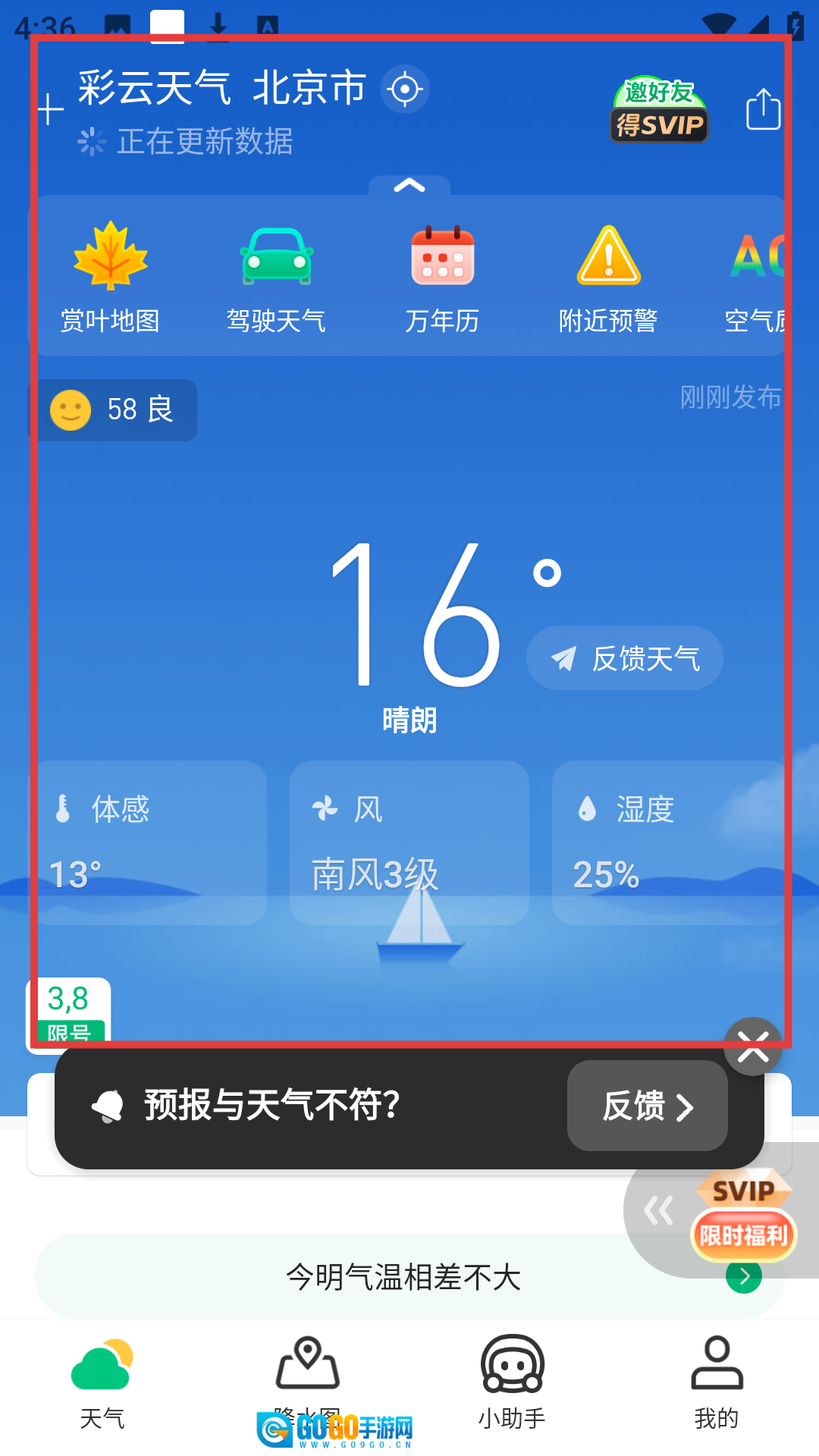Select the 天气 tab
The image size is (819, 1456).
(102, 1380)
